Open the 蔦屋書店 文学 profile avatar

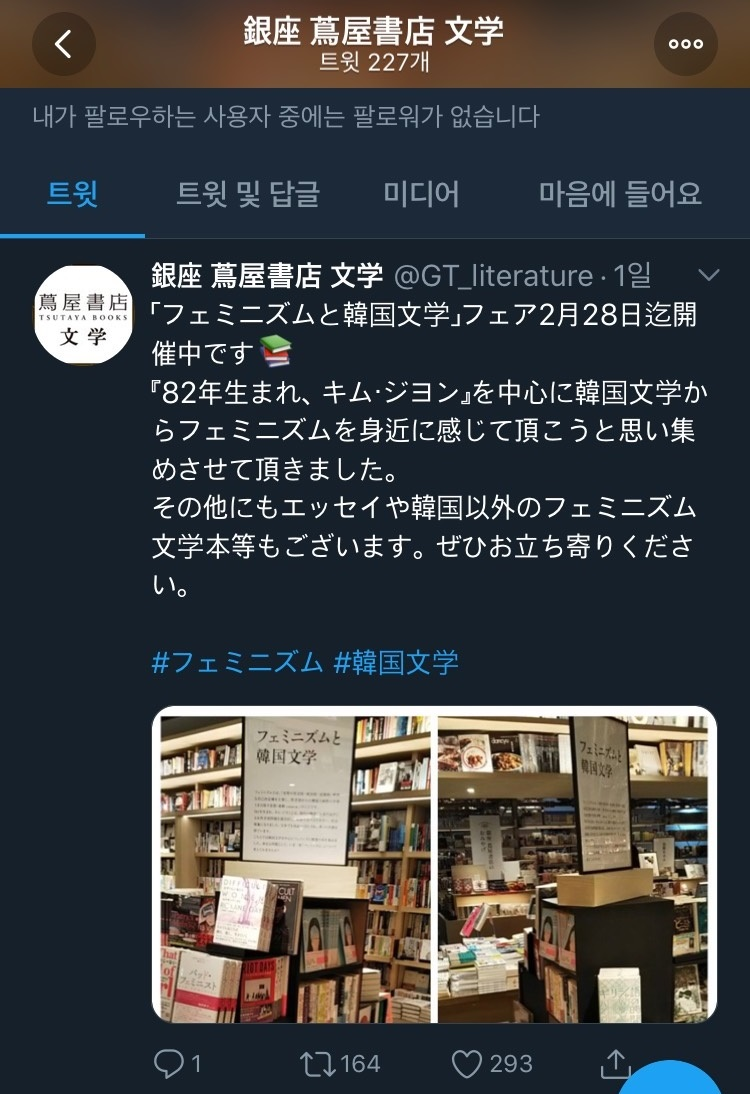pyautogui.click(x=84, y=315)
